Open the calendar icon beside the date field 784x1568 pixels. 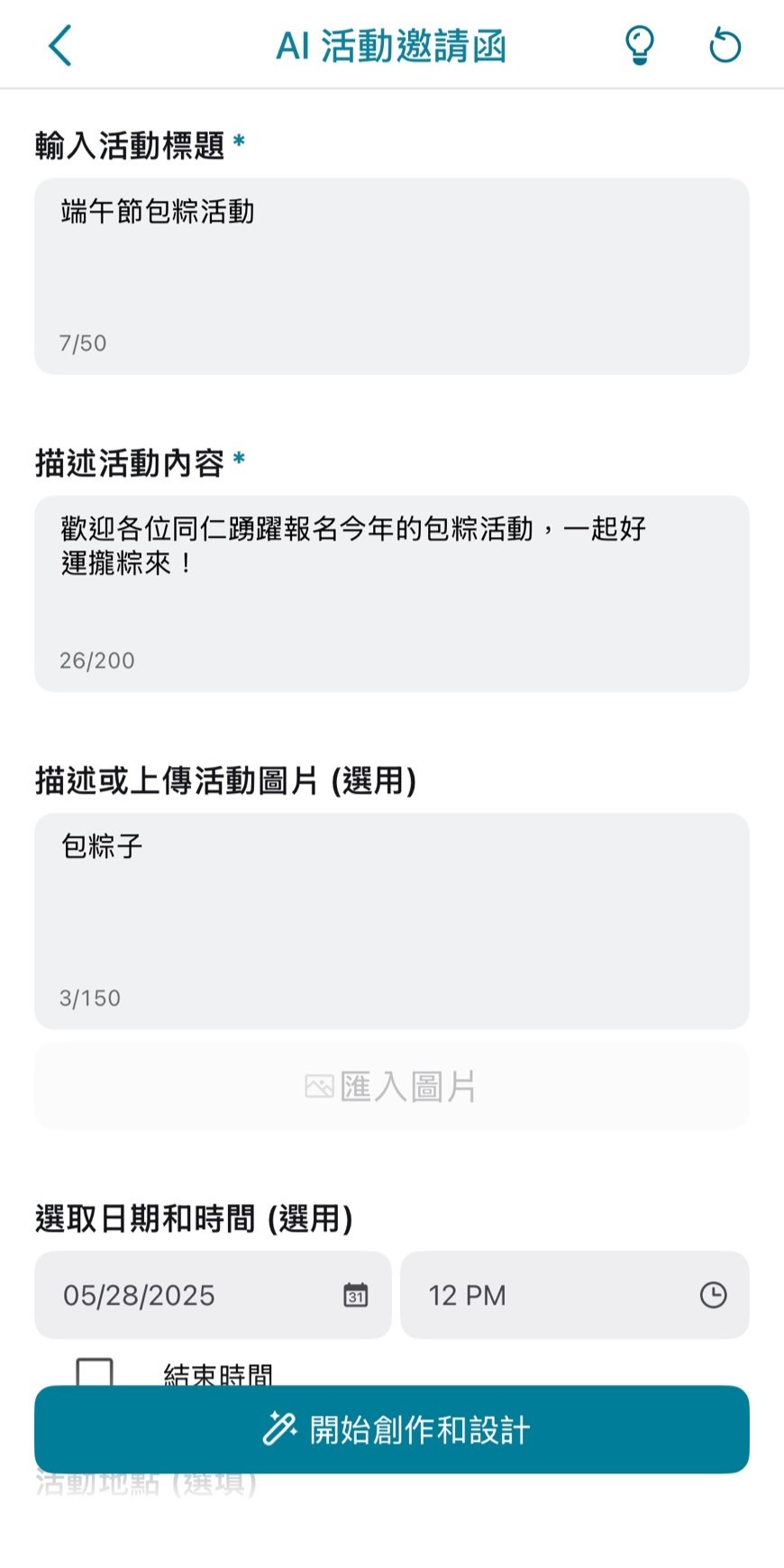355,1295
